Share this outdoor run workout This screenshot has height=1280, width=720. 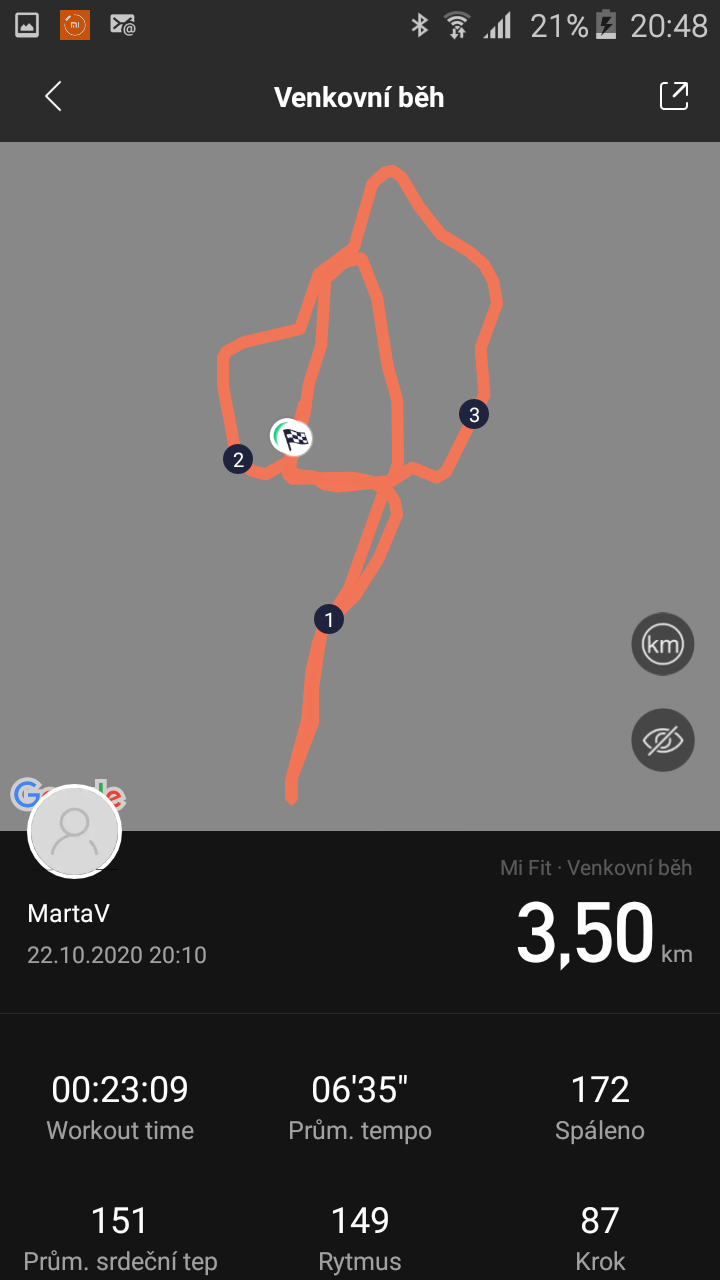coord(674,96)
